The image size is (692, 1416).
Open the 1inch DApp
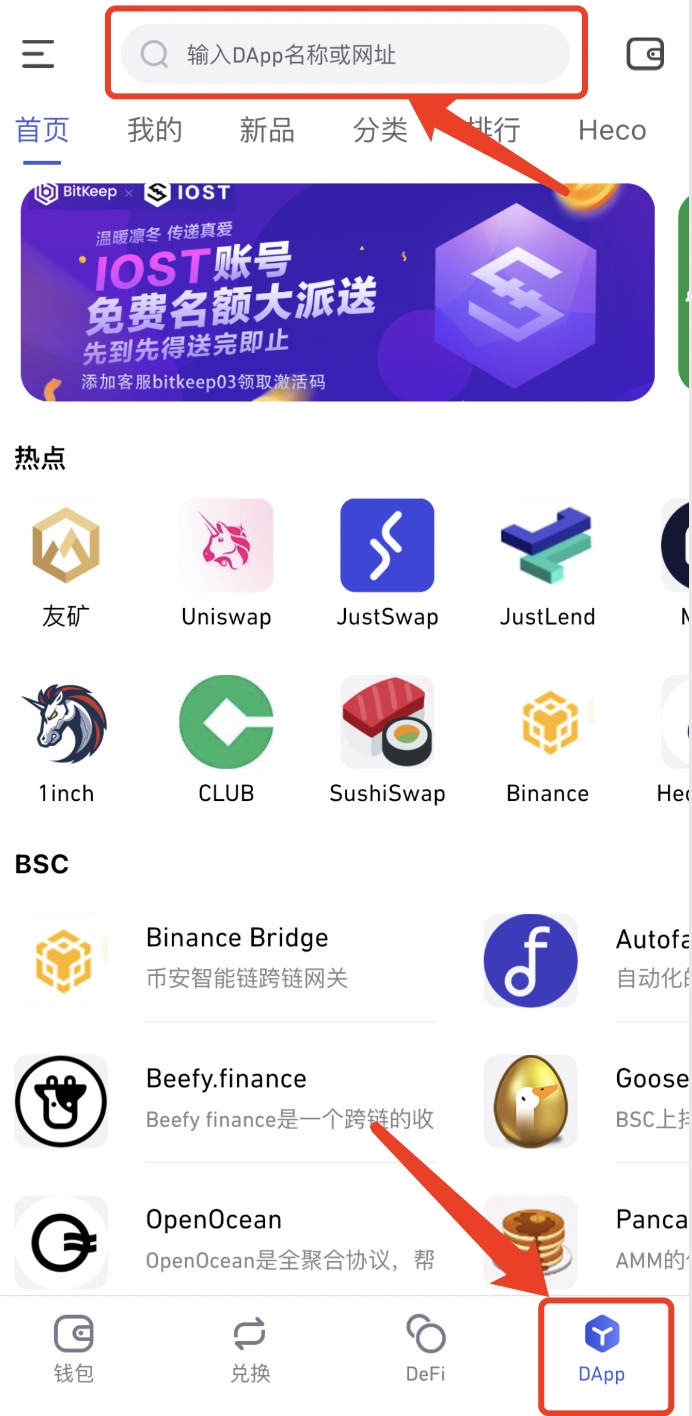[x=66, y=740]
